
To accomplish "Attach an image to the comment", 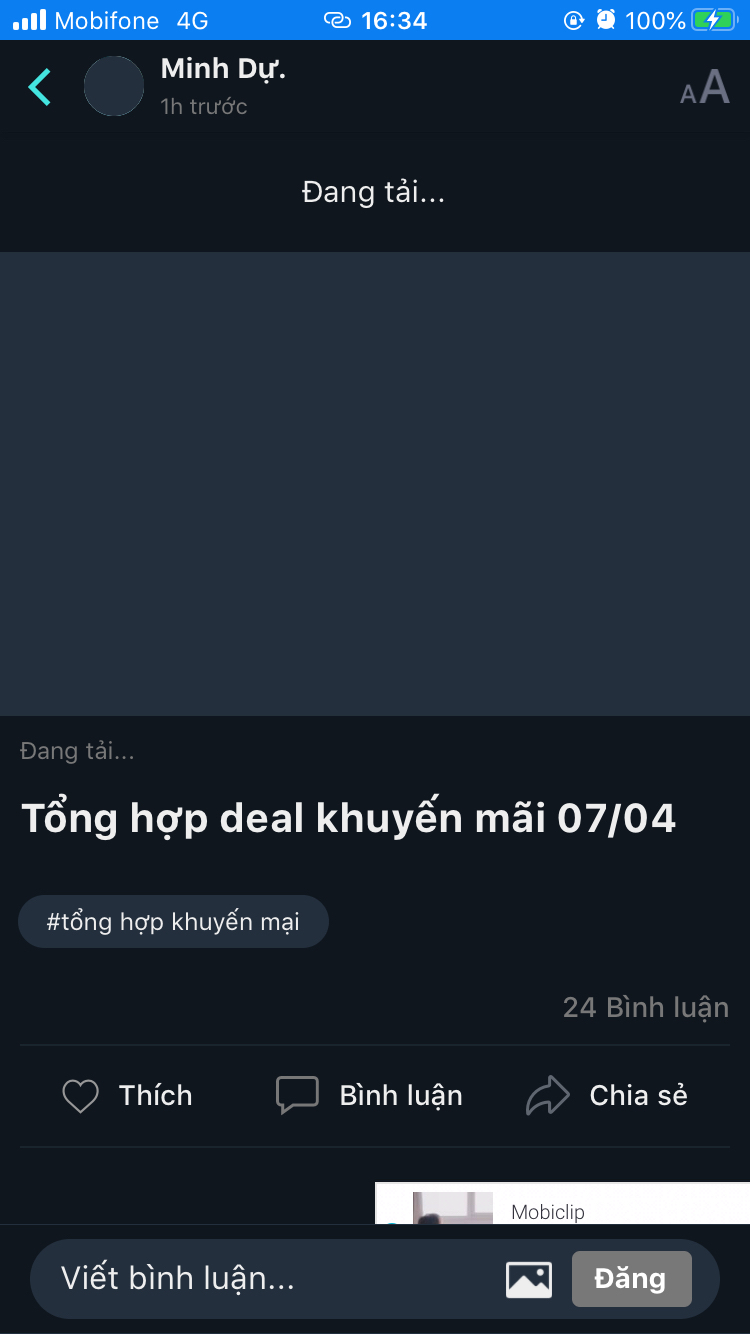I will (529, 1279).
